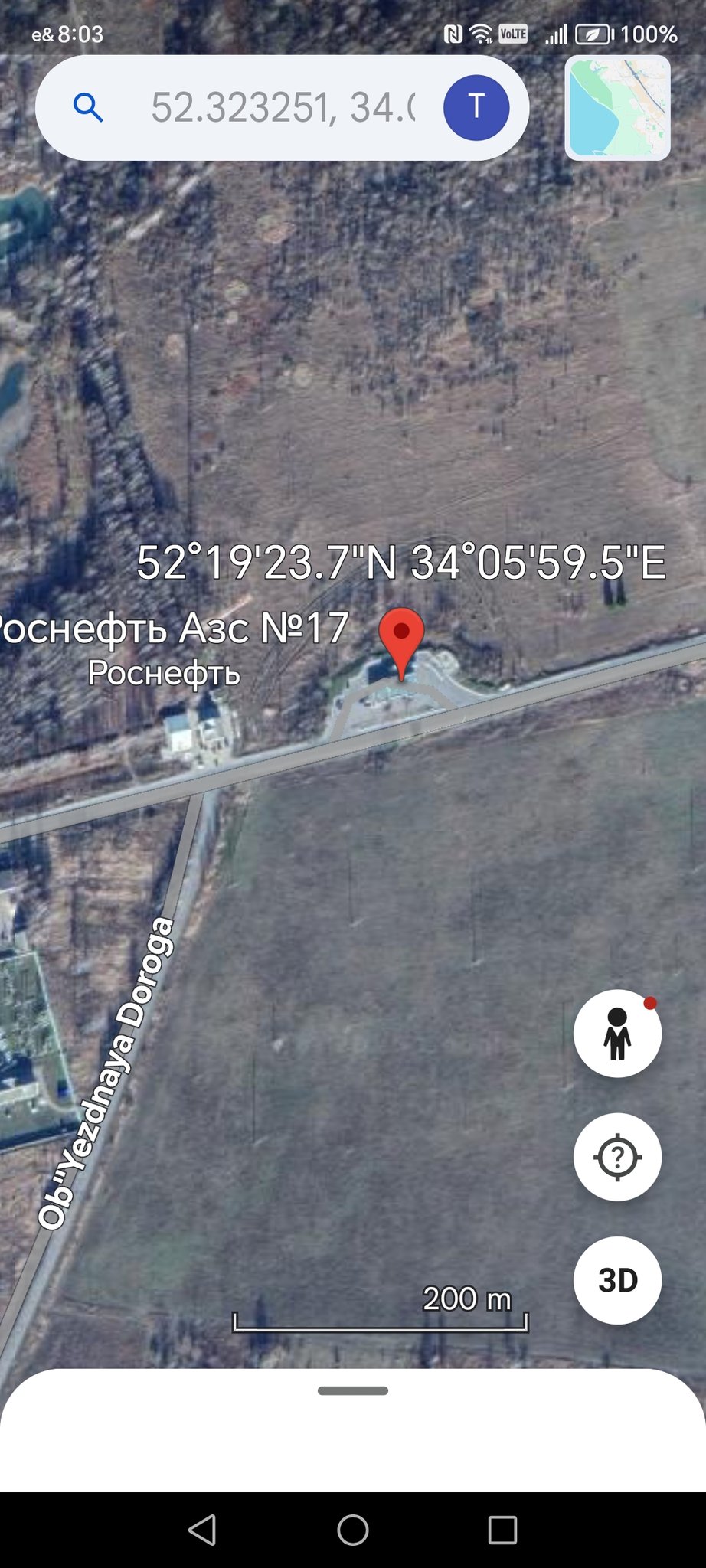Viewport: 706px width, 1568px height.
Task: Tap the Роснефть Азс №17 place label
Action: click(x=175, y=629)
